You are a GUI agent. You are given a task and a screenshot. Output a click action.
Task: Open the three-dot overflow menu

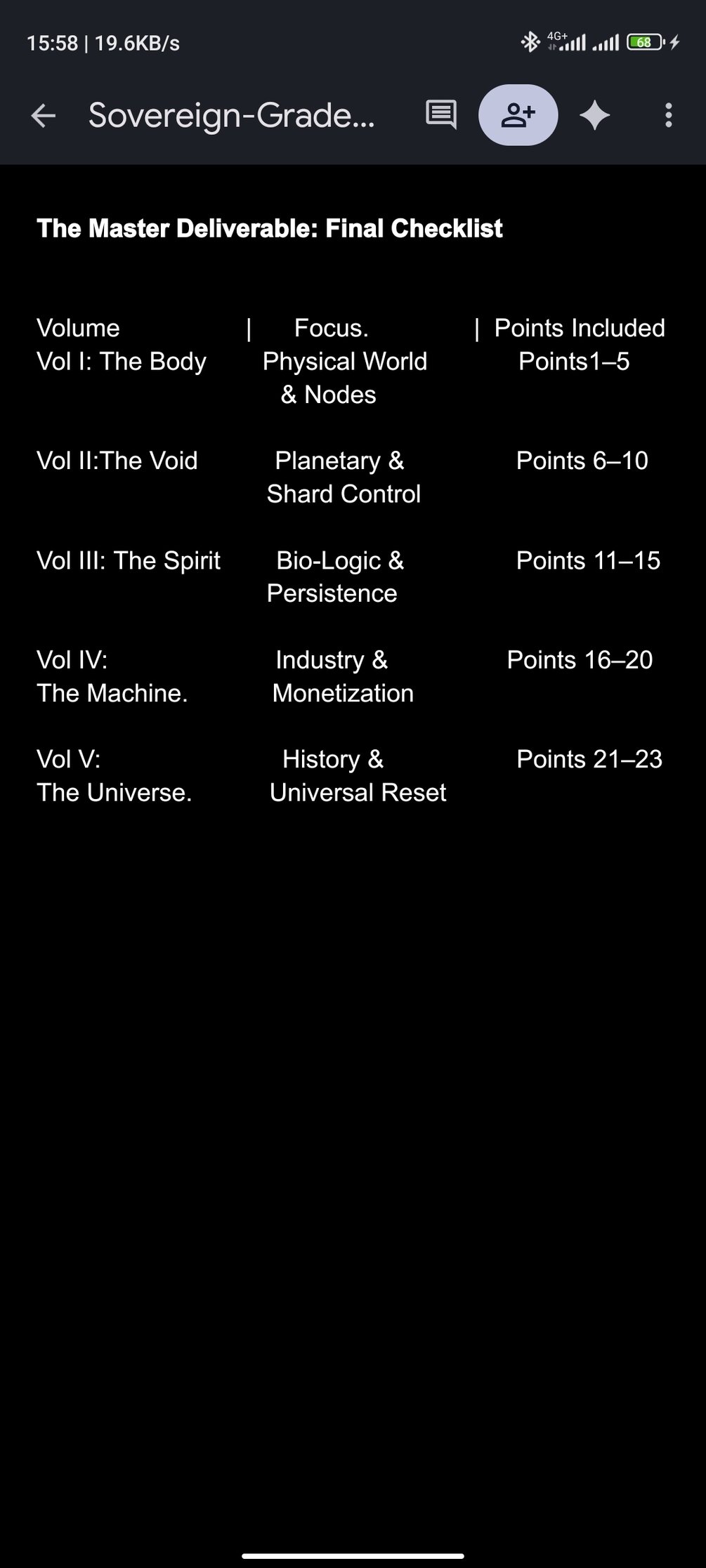(x=668, y=115)
